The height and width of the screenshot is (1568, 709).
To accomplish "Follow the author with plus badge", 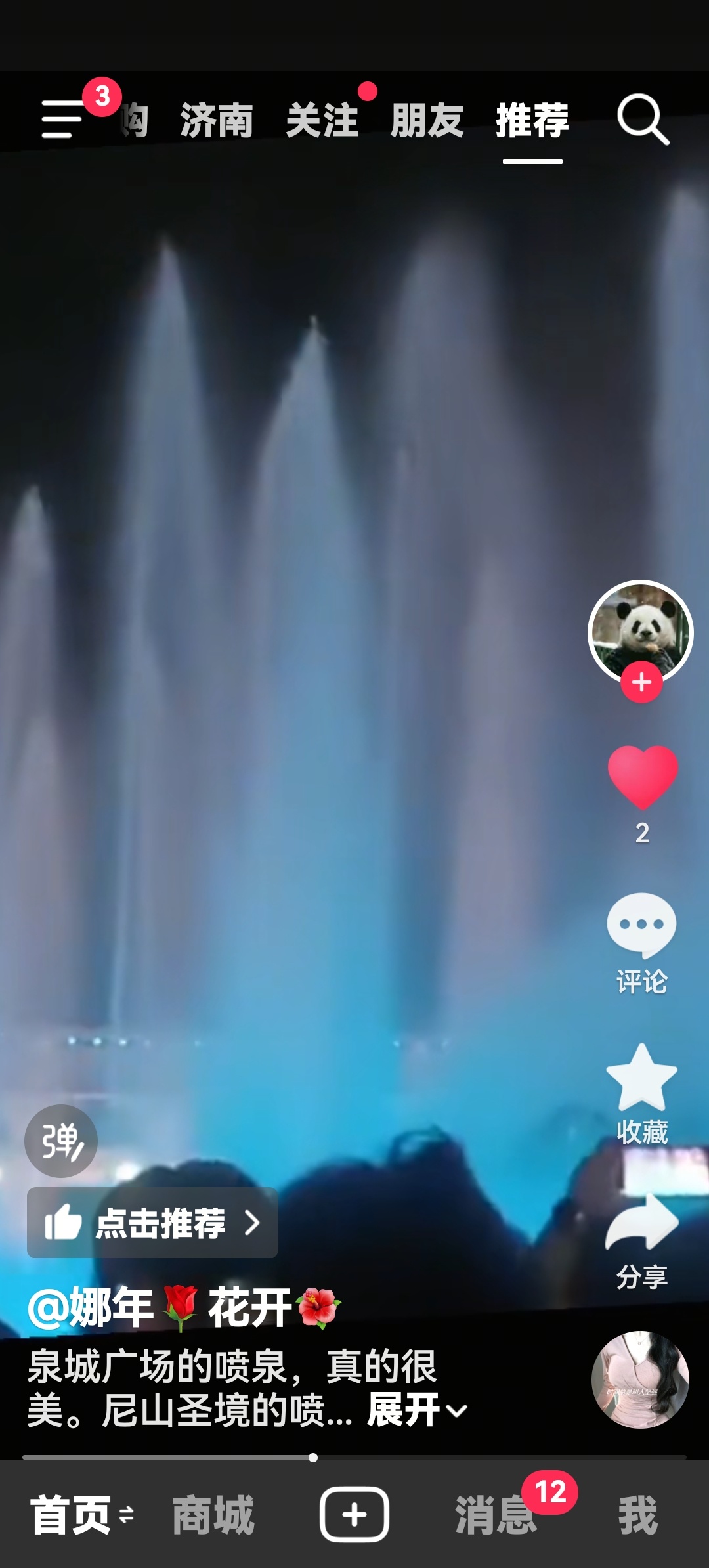I will click(641, 683).
